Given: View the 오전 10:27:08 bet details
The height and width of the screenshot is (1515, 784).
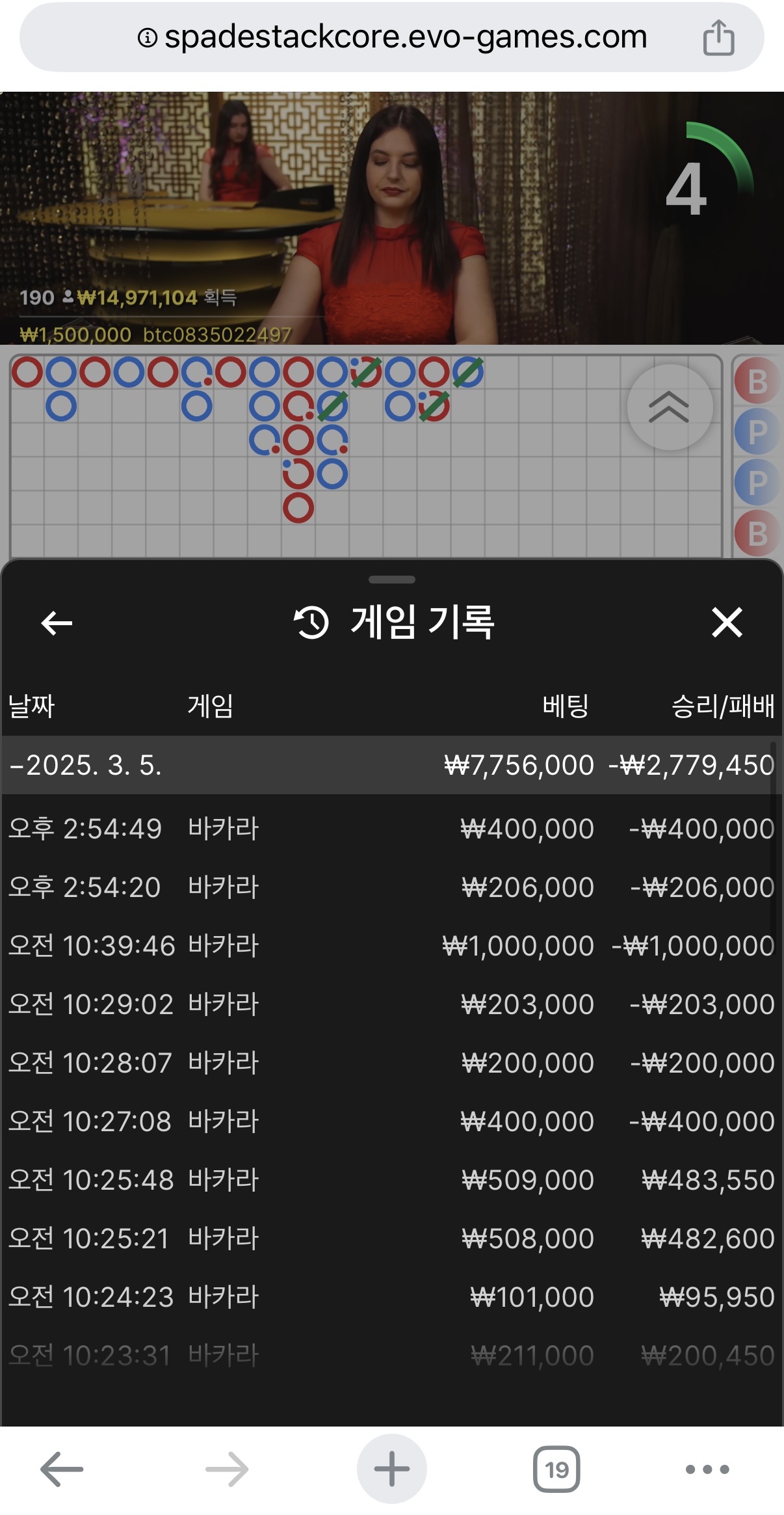Looking at the screenshot, I should point(390,1121).
